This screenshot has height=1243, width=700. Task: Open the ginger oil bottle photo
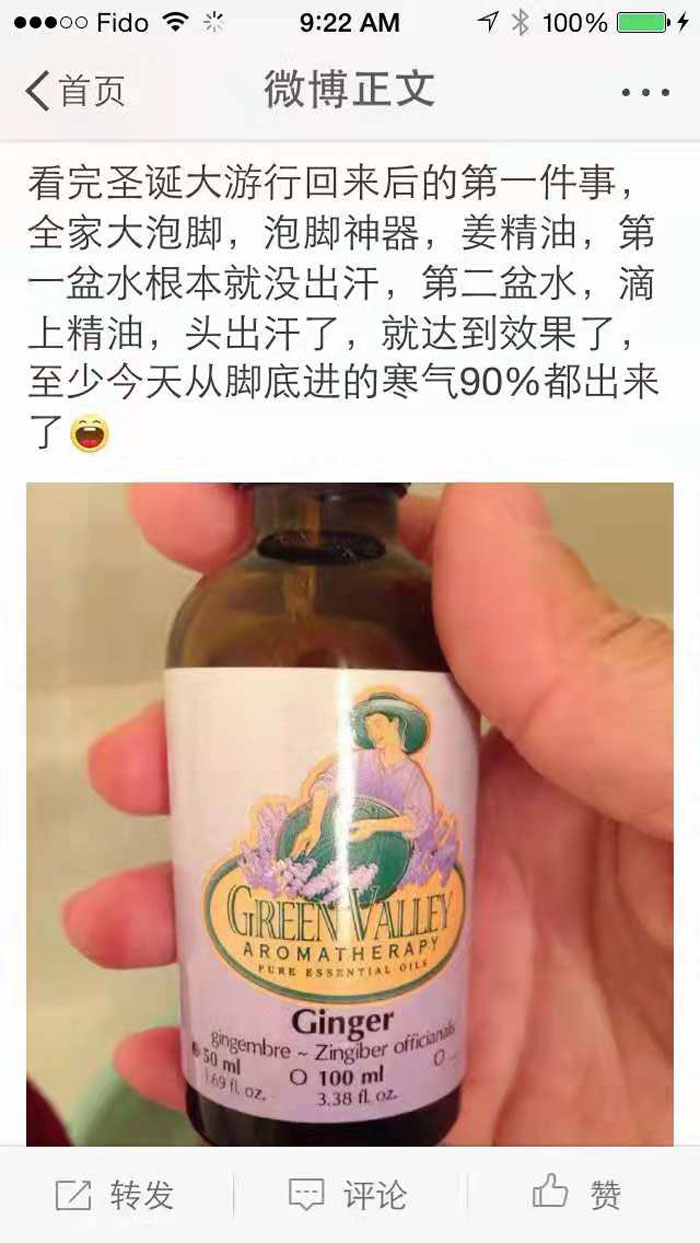349,813
